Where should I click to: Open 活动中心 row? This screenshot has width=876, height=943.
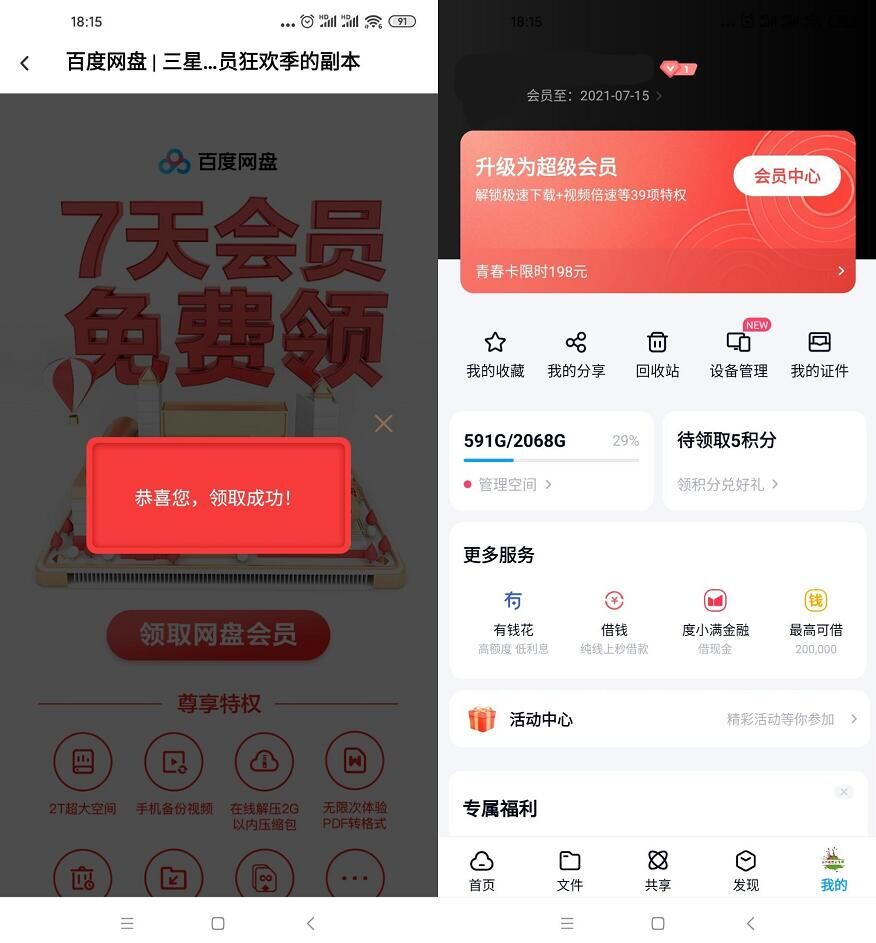click(x=657, y=719)
